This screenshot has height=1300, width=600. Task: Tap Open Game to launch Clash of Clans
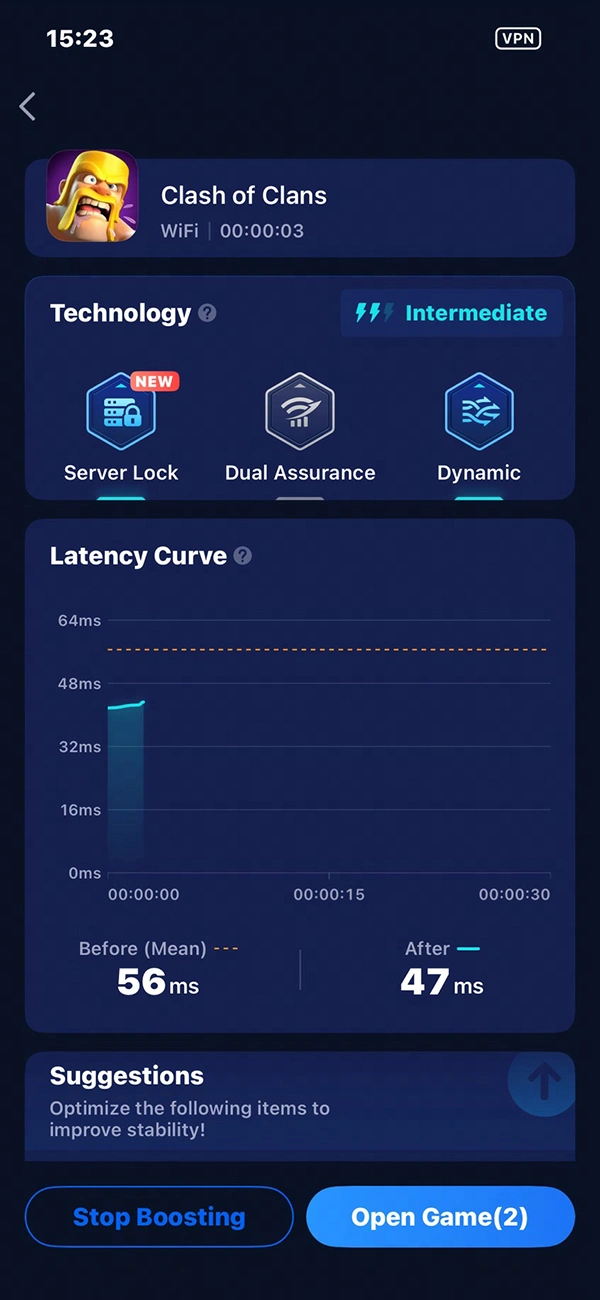pyautogui.click(x=440, y=1217)
